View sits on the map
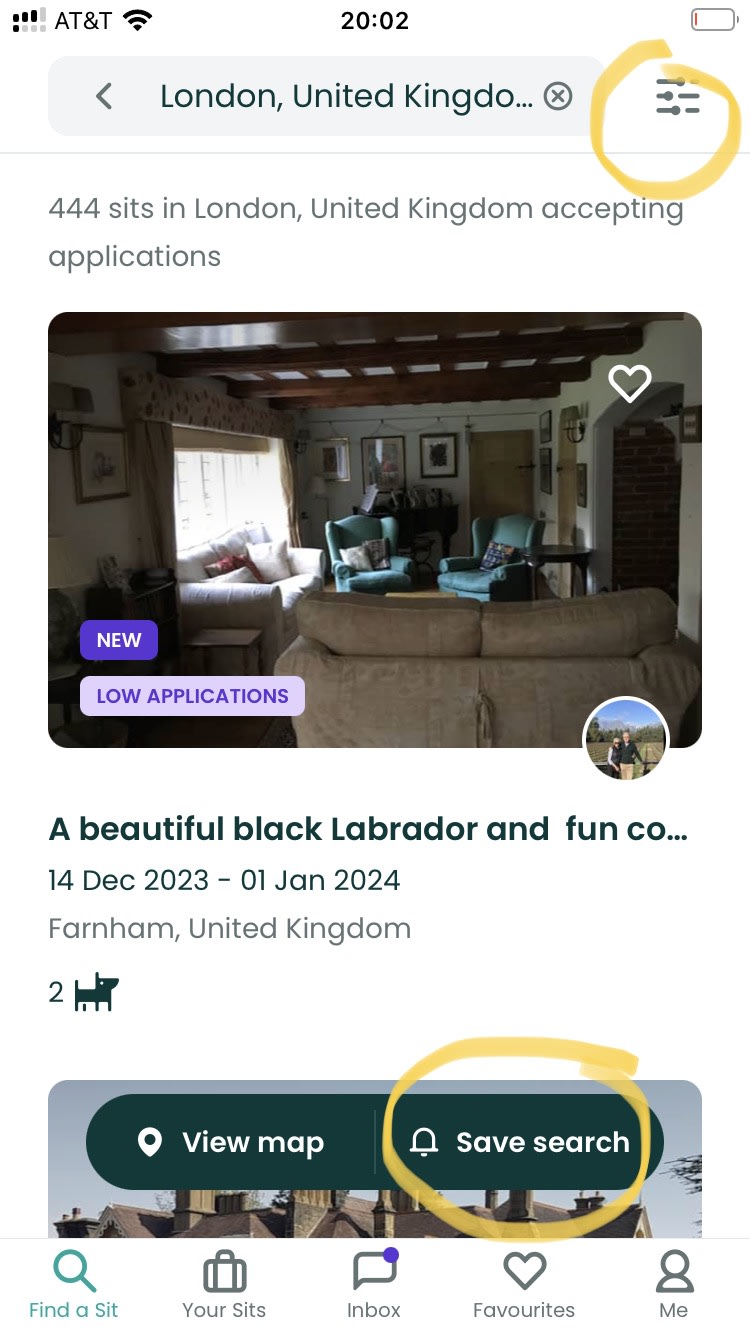750x1334 pixels. [x=232, y=1142]
